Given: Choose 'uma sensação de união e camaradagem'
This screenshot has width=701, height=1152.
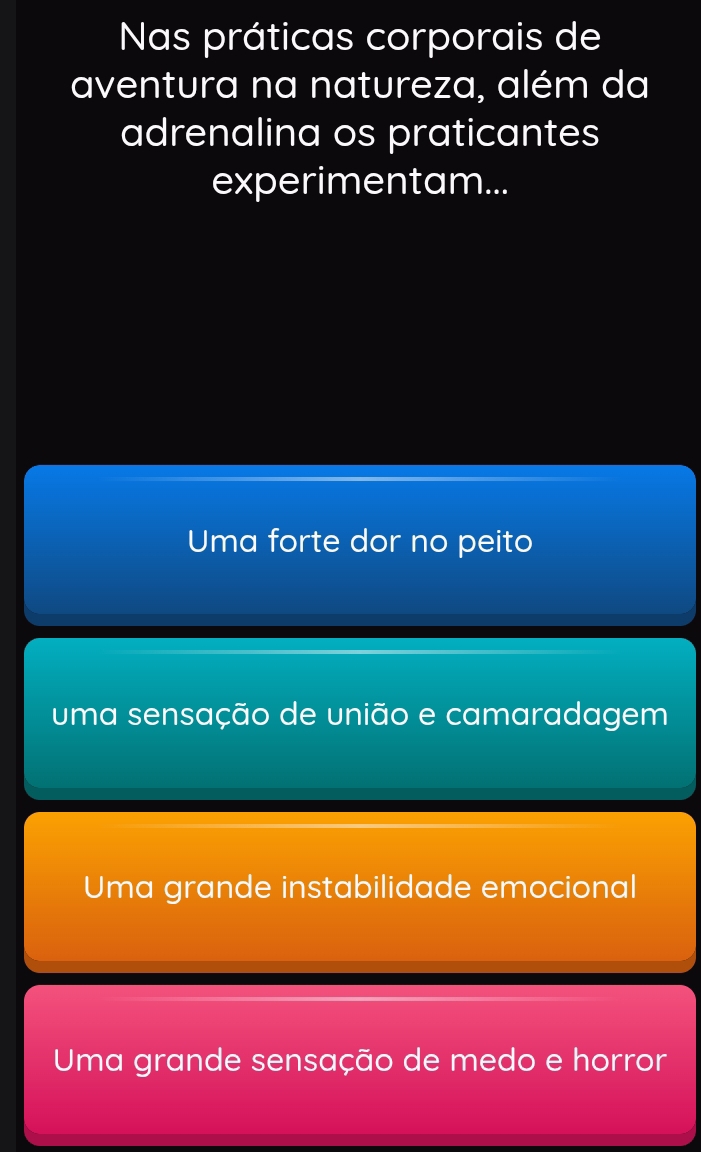Looking at the screenshot, I should coord(359,716).
